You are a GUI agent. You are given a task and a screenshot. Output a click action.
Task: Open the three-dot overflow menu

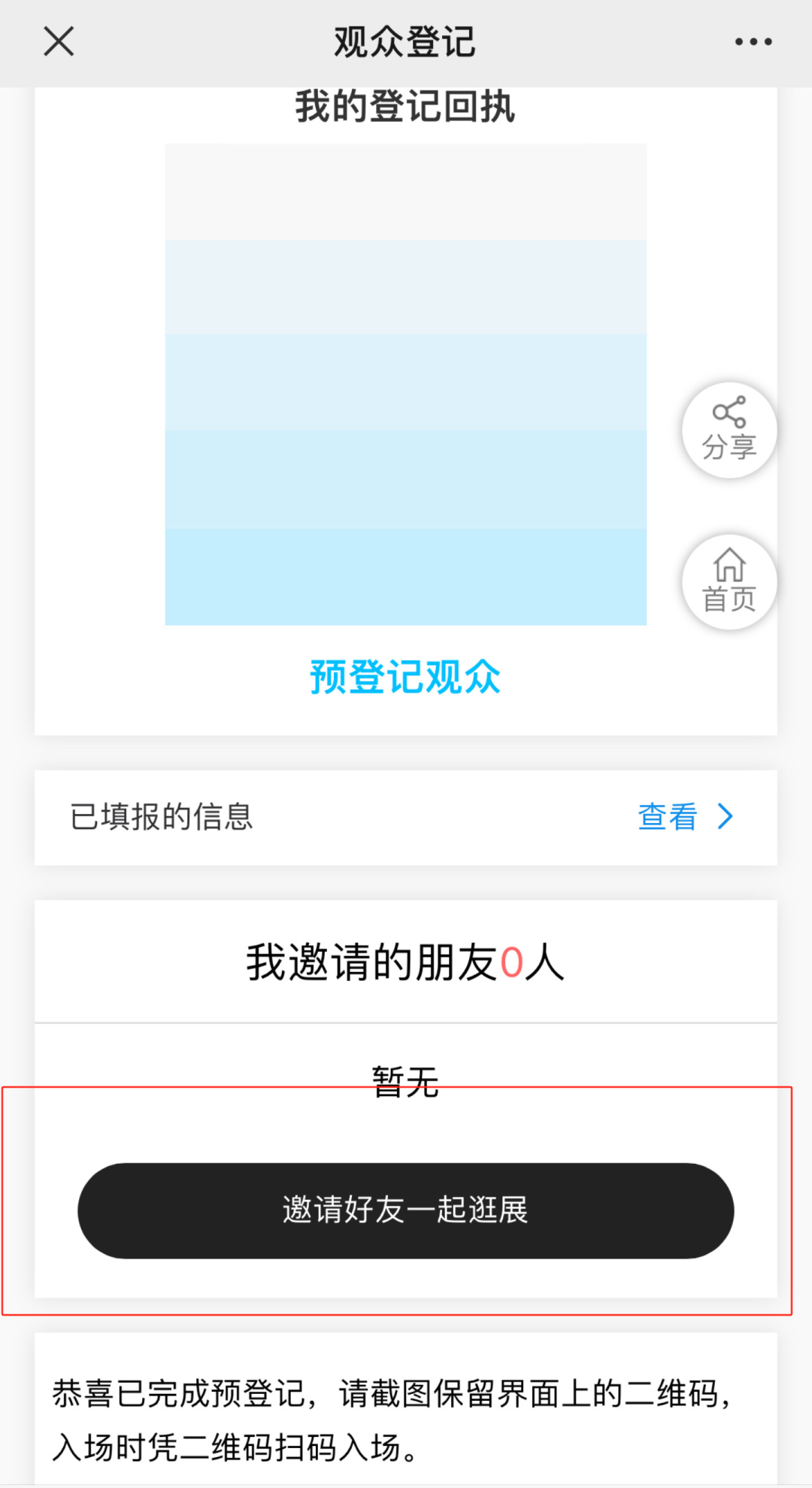[753, 41]
